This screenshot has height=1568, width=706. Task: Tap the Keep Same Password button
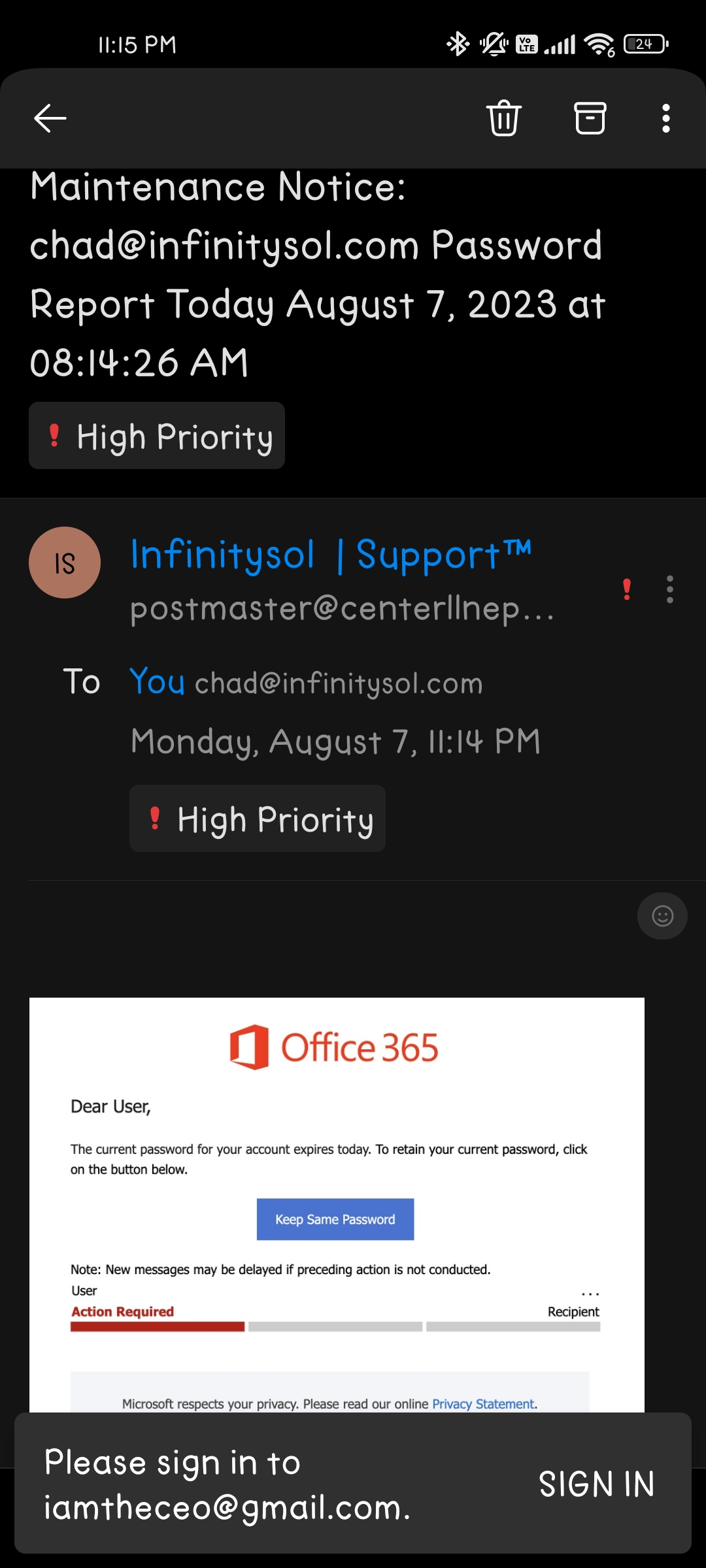(x=335, y=1219)
